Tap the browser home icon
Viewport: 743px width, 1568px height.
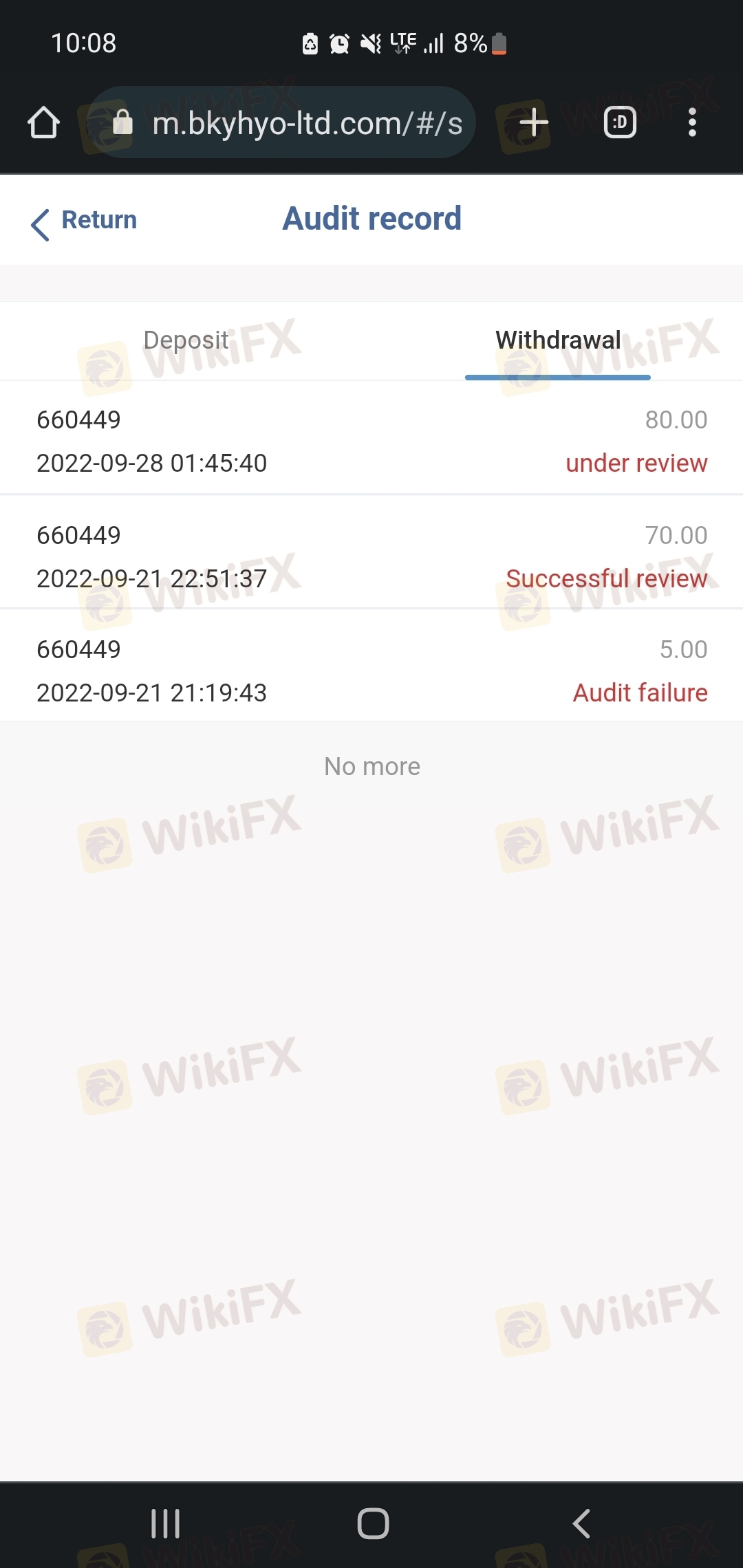coord(44,123)
